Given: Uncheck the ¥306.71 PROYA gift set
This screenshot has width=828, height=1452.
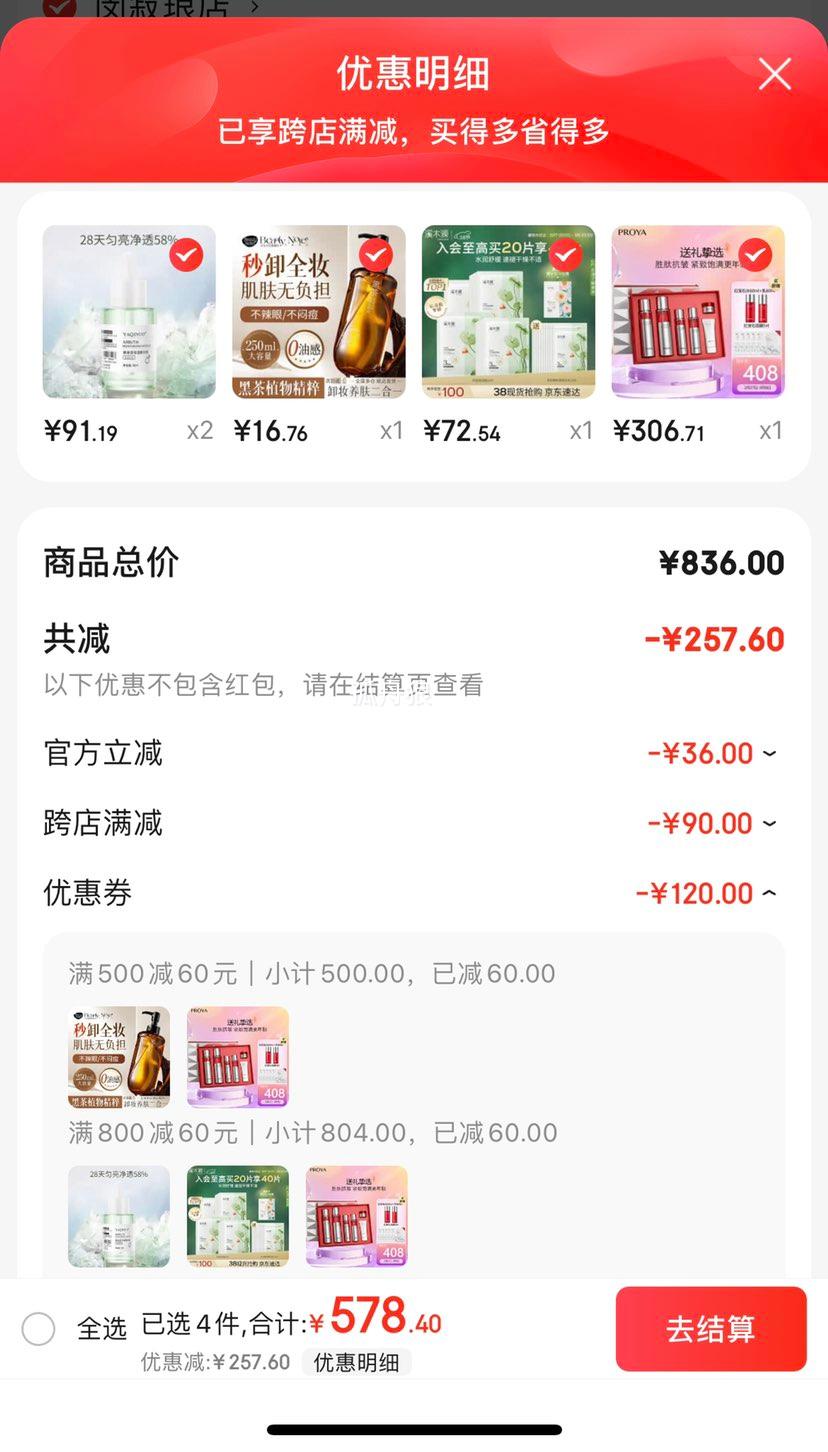Looking at the screenshot, I should 754,256.
